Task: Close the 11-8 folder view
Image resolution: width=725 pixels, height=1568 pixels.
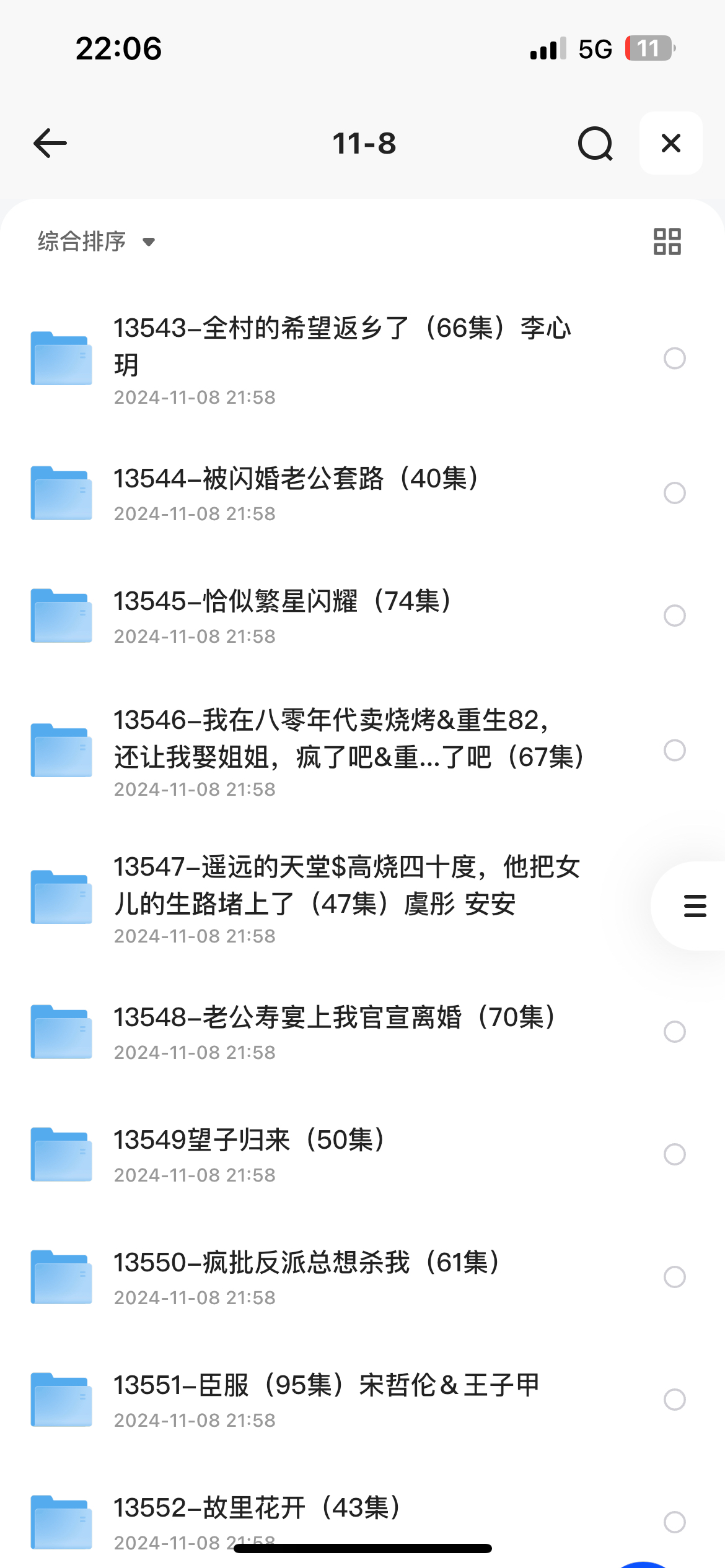Action: pos(671,143)
